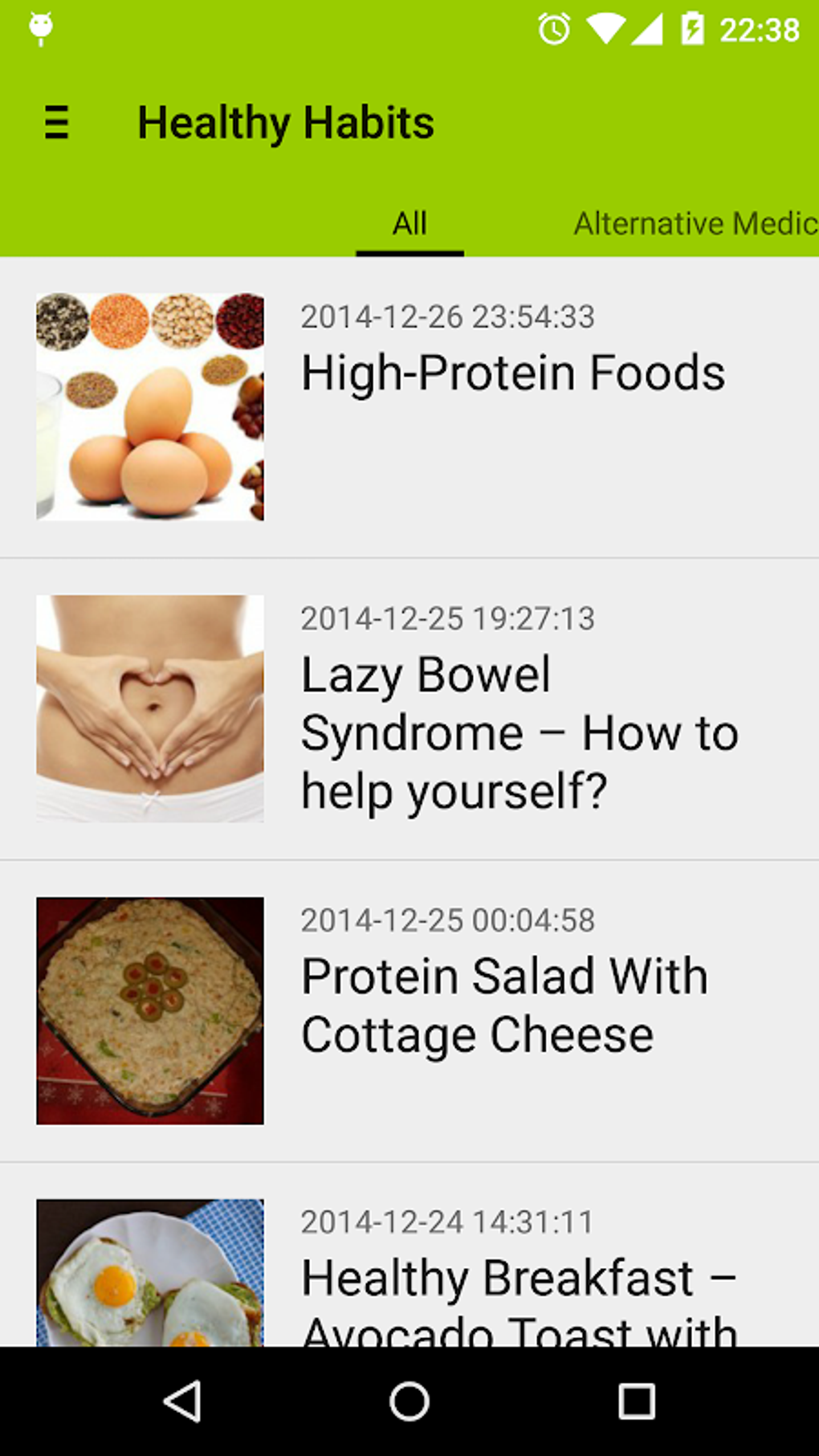819x1456 pixels.
Task: Select the All tab
Action: [409, 223]
